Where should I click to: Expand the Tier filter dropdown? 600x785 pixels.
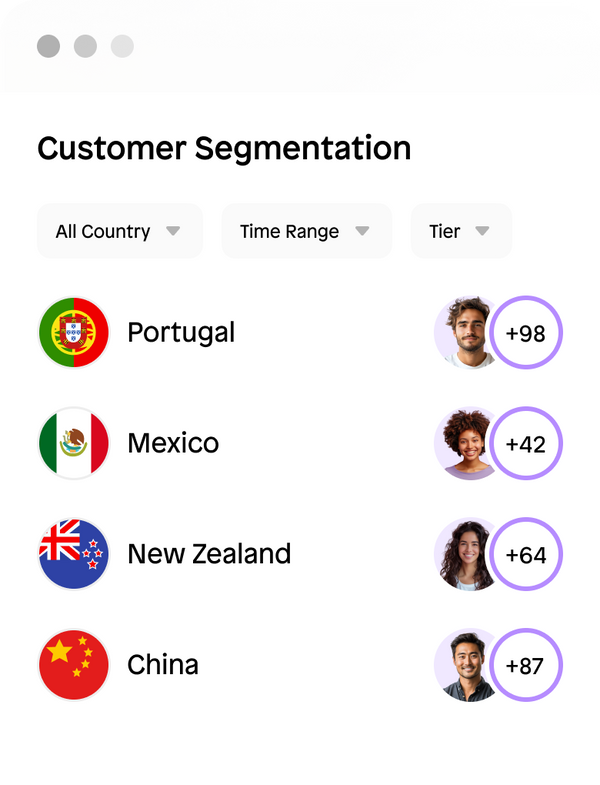tap(460, 231)
